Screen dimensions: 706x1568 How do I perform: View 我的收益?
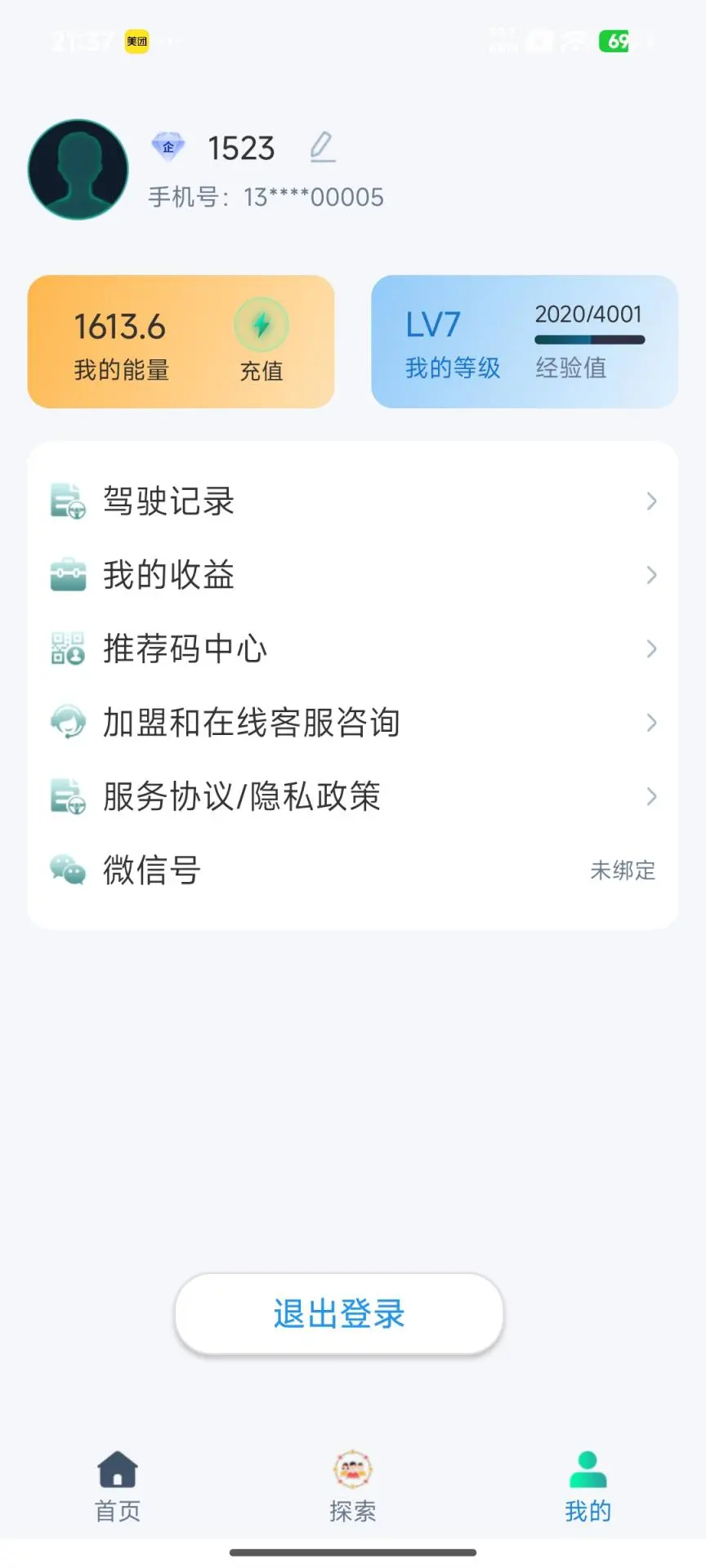353,575
